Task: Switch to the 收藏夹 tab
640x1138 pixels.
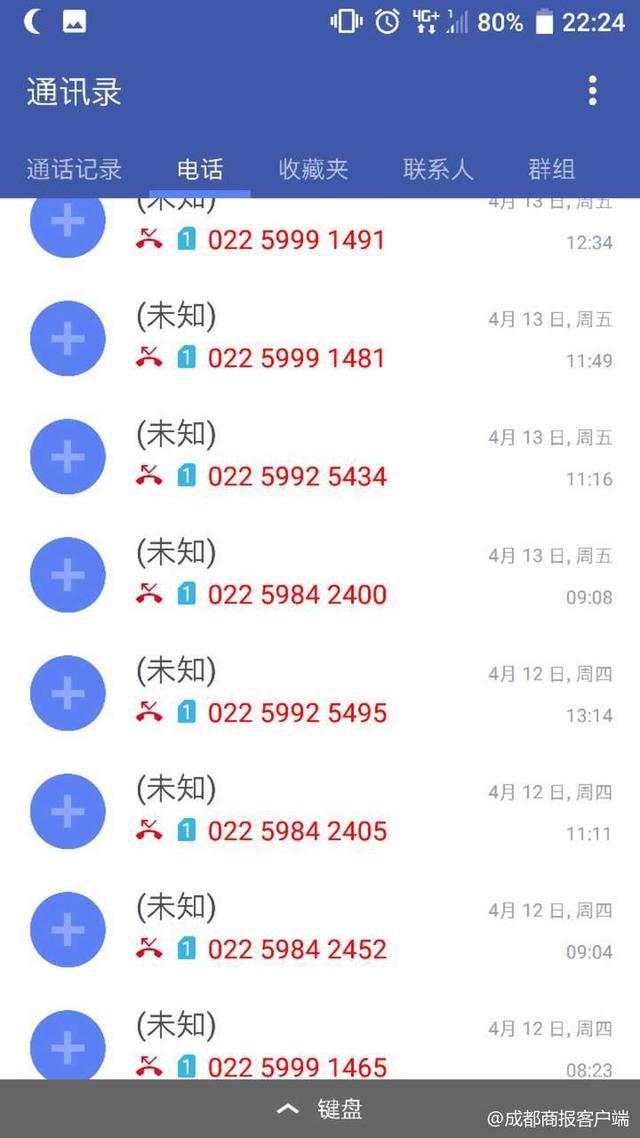Action: click(313, 169)
